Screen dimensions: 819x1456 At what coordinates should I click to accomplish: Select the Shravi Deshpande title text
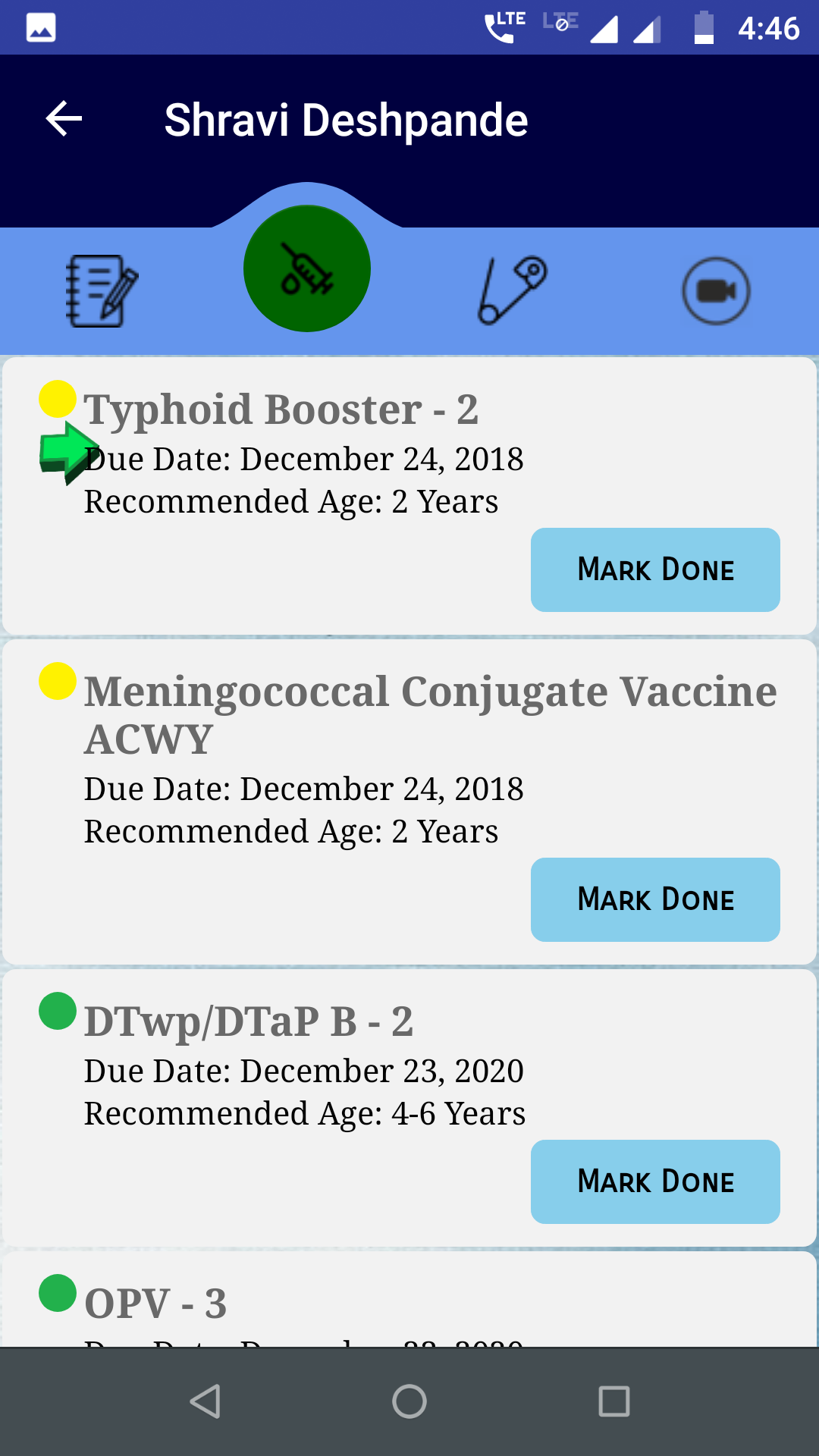pyautogui.click(x=347, y=118)
